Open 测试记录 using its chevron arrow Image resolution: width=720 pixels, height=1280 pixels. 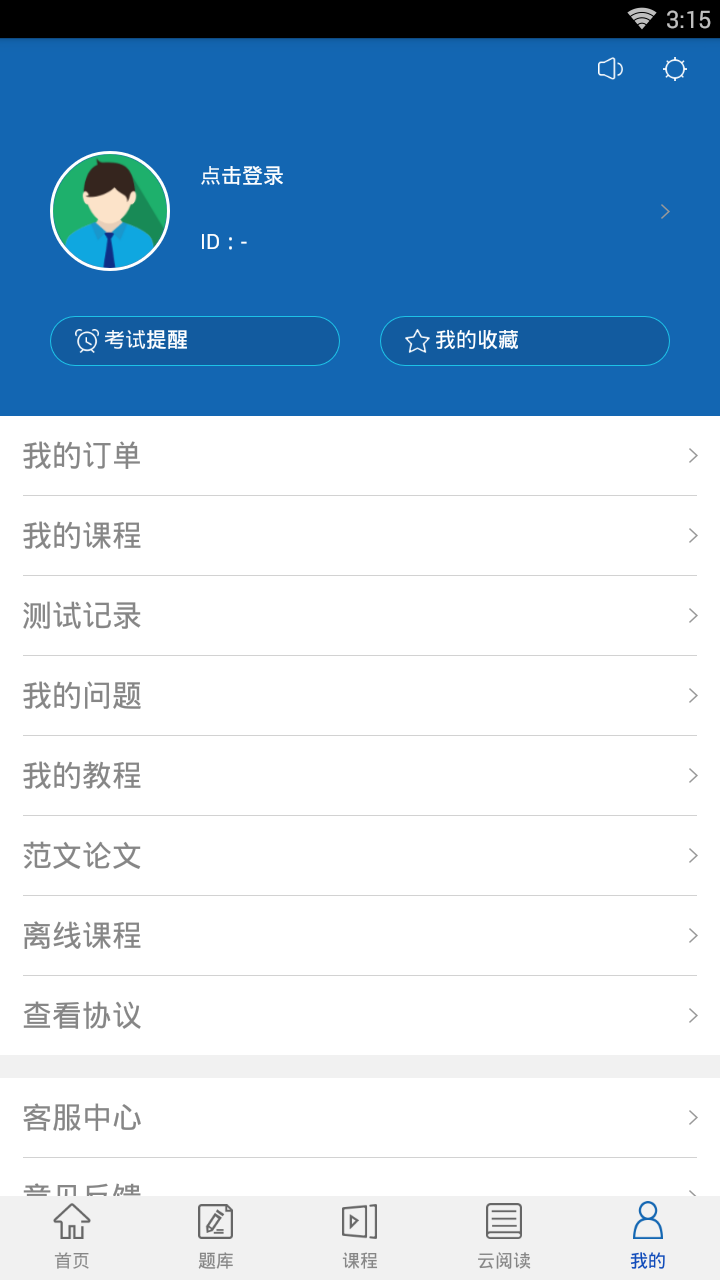pos(693,615)
